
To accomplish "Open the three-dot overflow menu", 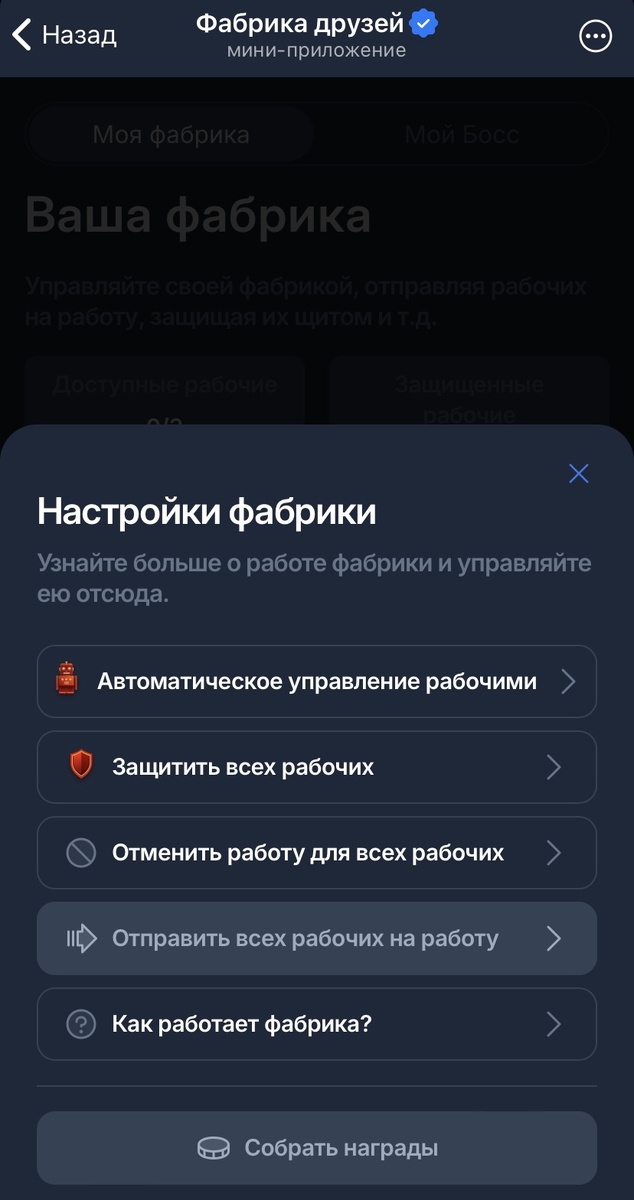I will [595, 36].
